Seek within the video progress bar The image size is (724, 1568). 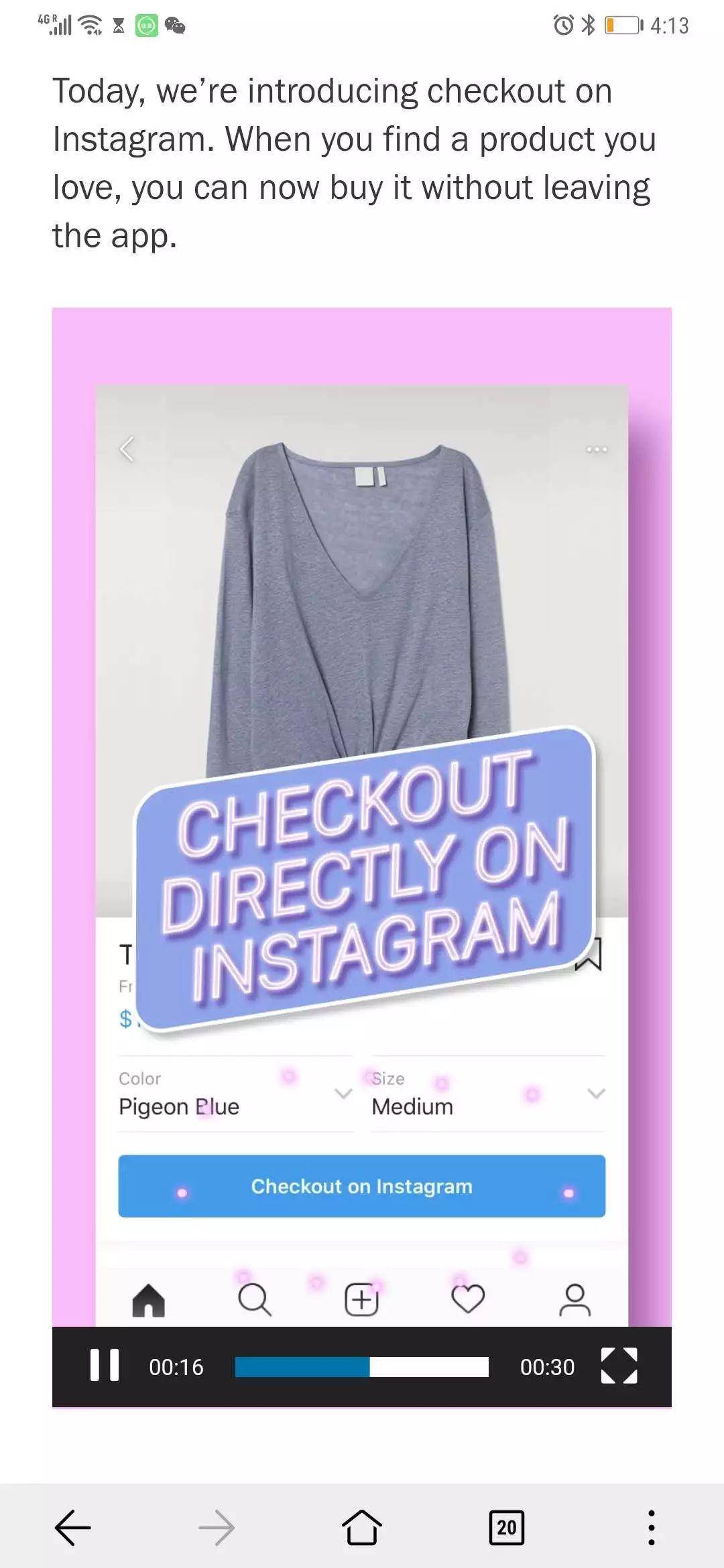pos(361,1367)
